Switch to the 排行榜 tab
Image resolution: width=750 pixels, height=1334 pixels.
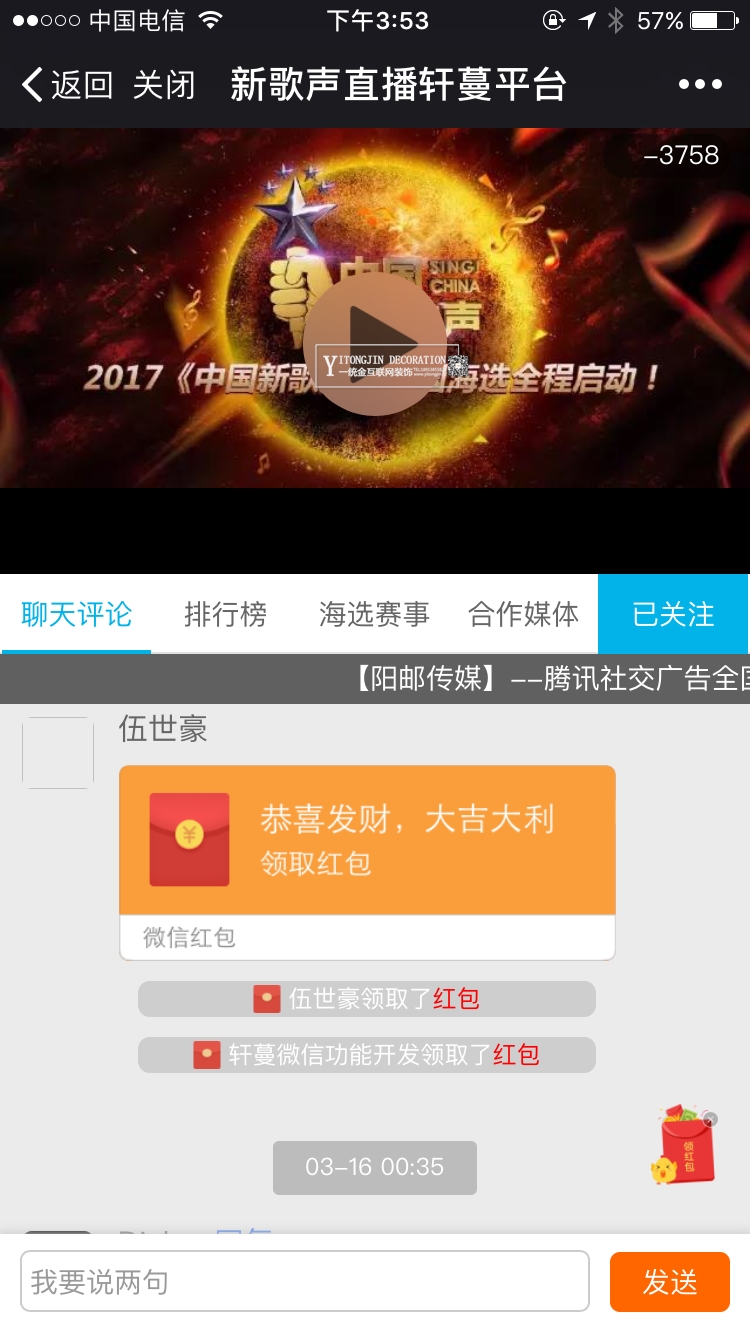coord(225,614)
